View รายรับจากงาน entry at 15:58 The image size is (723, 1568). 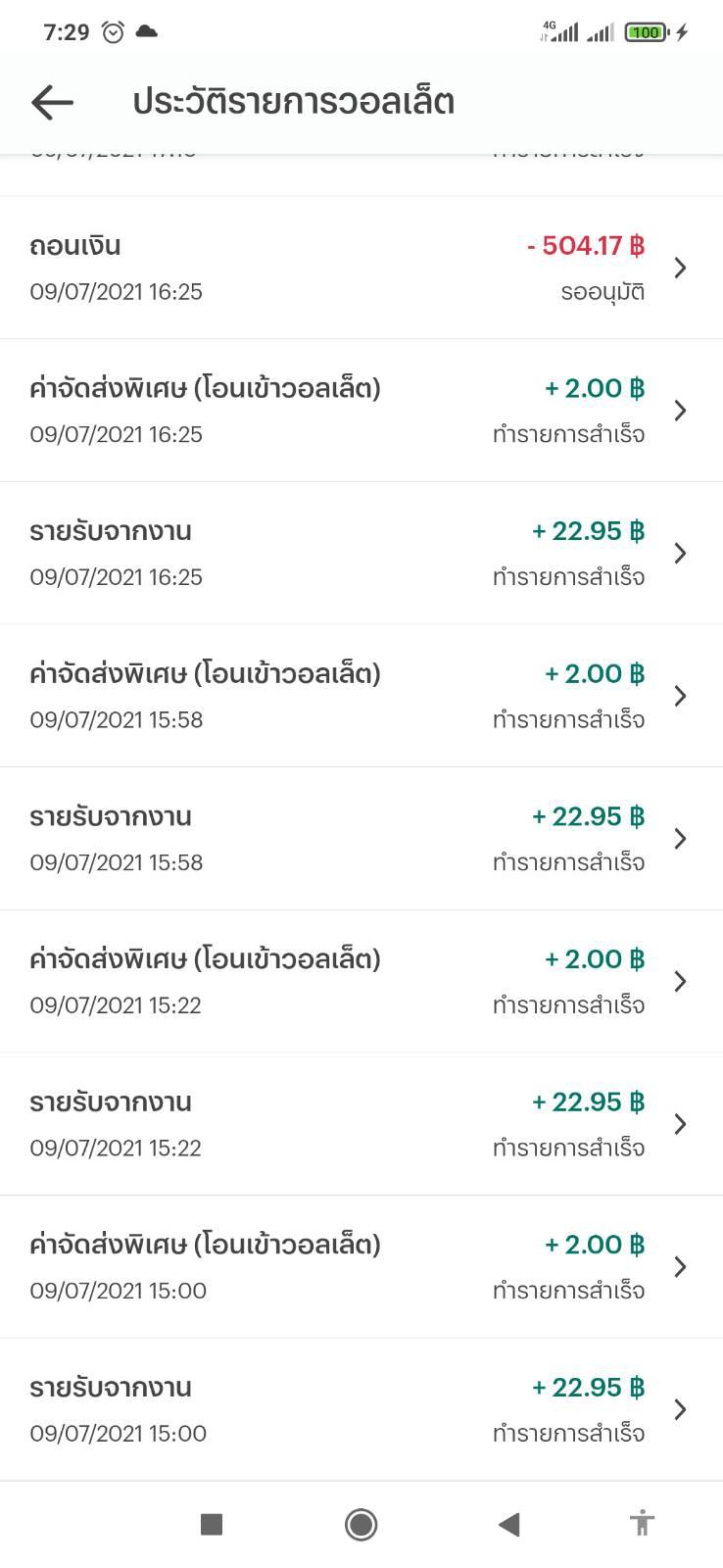tap(361, 839)
